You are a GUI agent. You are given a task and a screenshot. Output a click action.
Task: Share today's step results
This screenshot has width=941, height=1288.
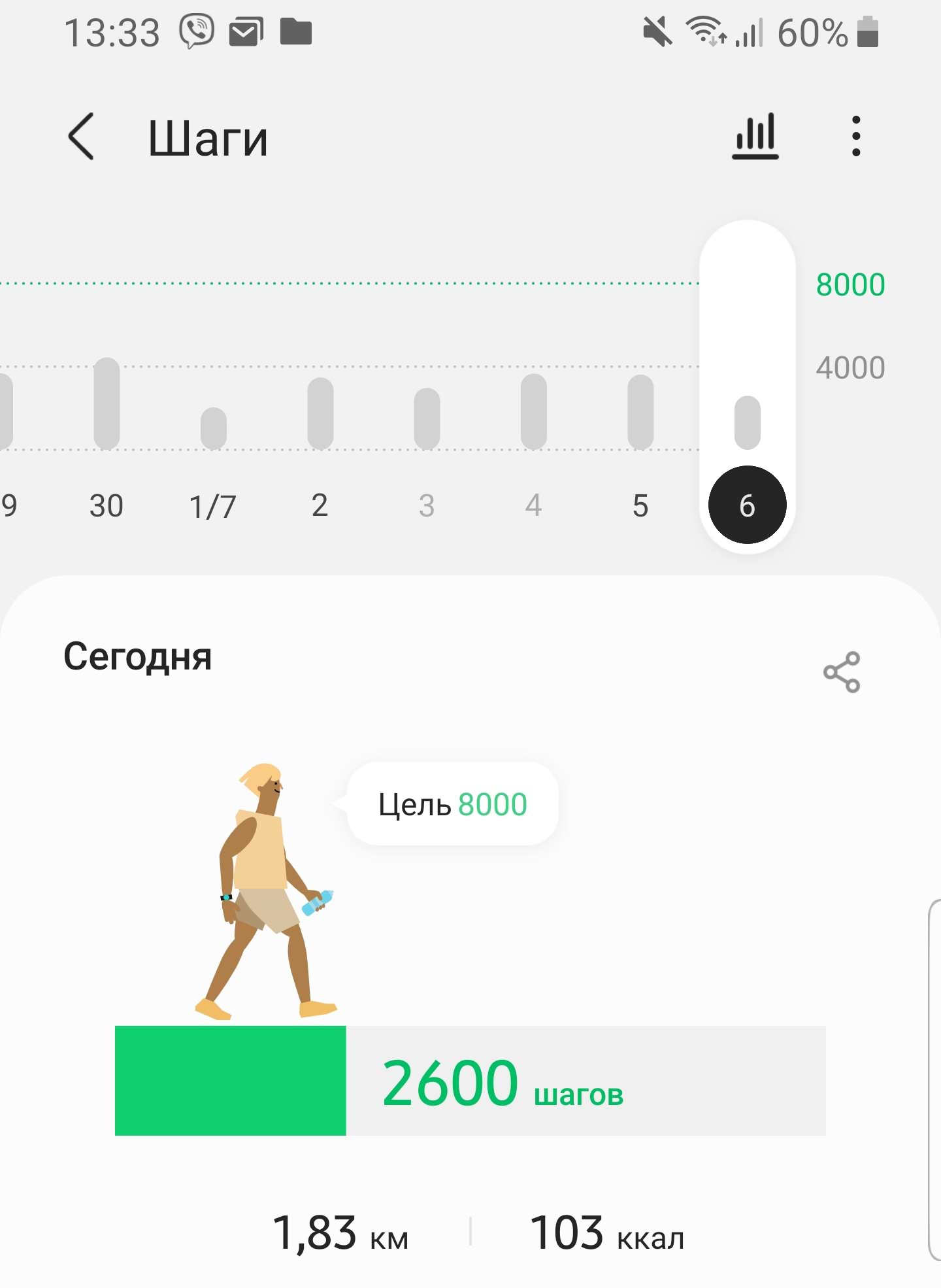pyautogui.click(x=841, y=672)
